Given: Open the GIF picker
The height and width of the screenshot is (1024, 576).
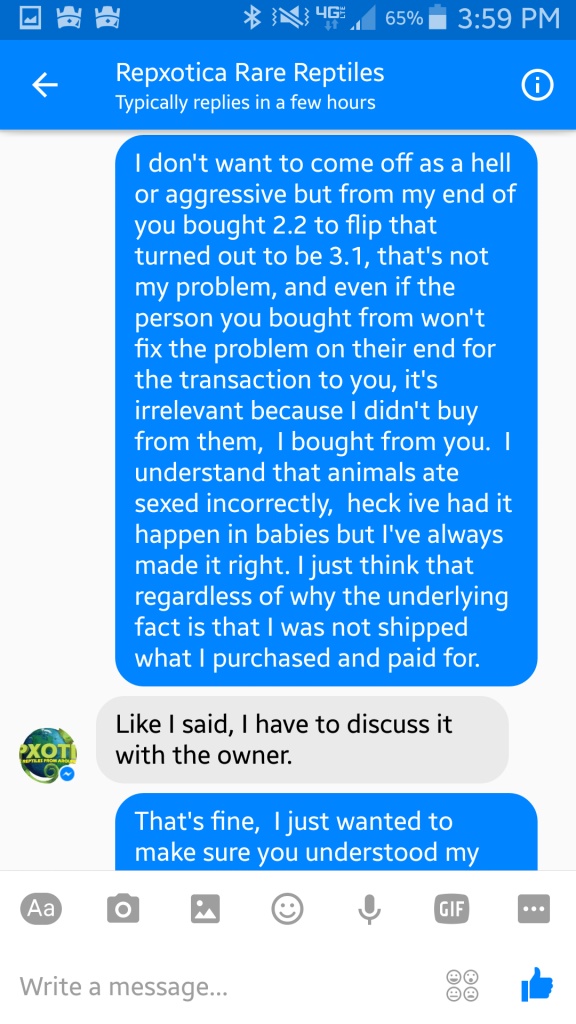Looking at the screenshot, I should [x=451, y=908].
